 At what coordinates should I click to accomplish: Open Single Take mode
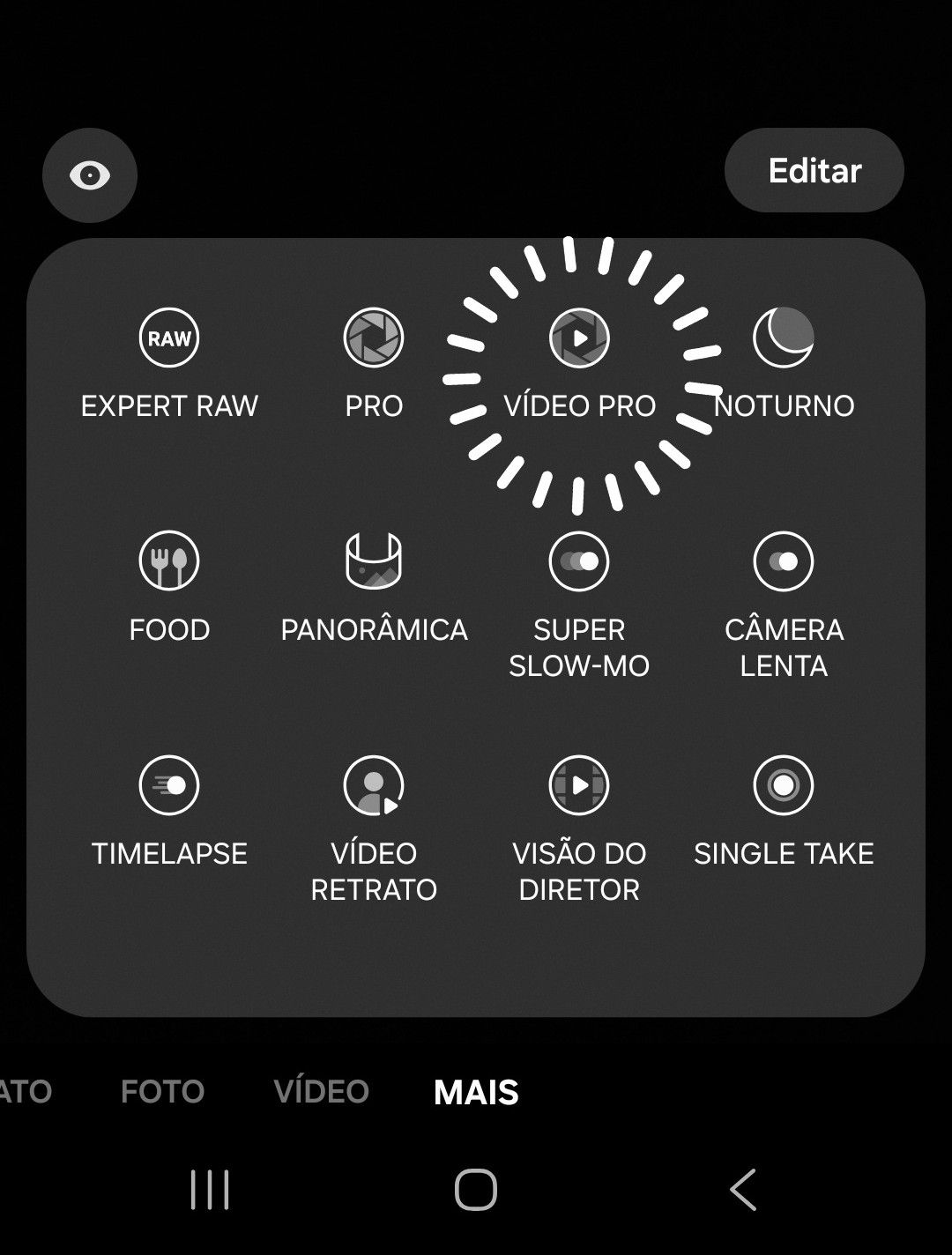(783, 785)
